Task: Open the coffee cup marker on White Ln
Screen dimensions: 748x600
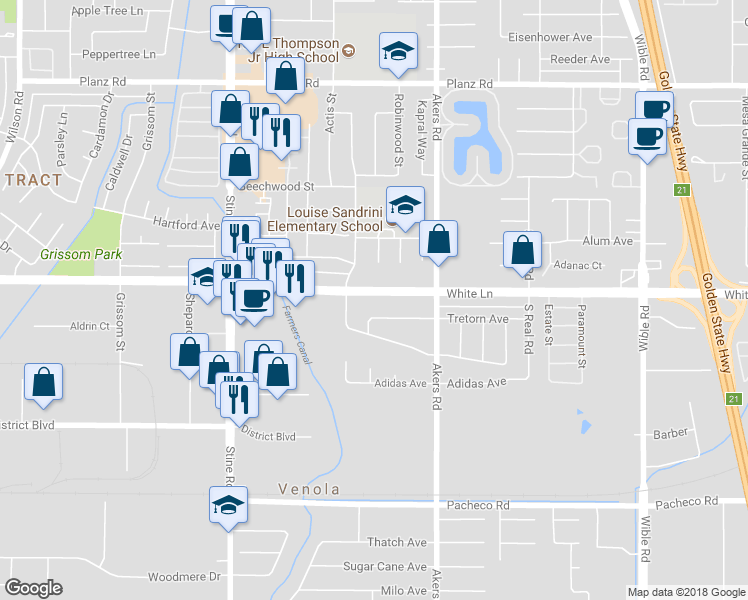Action: [254, 302]
